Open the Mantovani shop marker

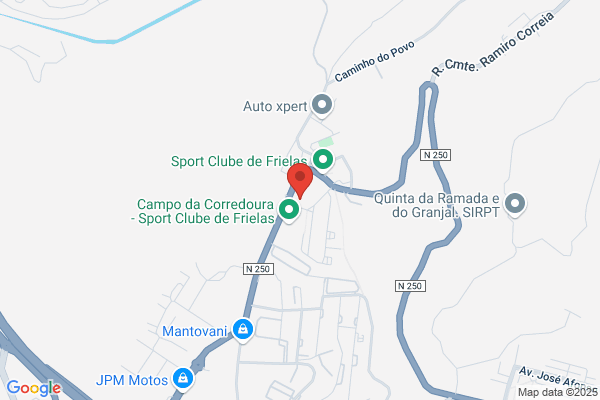point(243,330)
